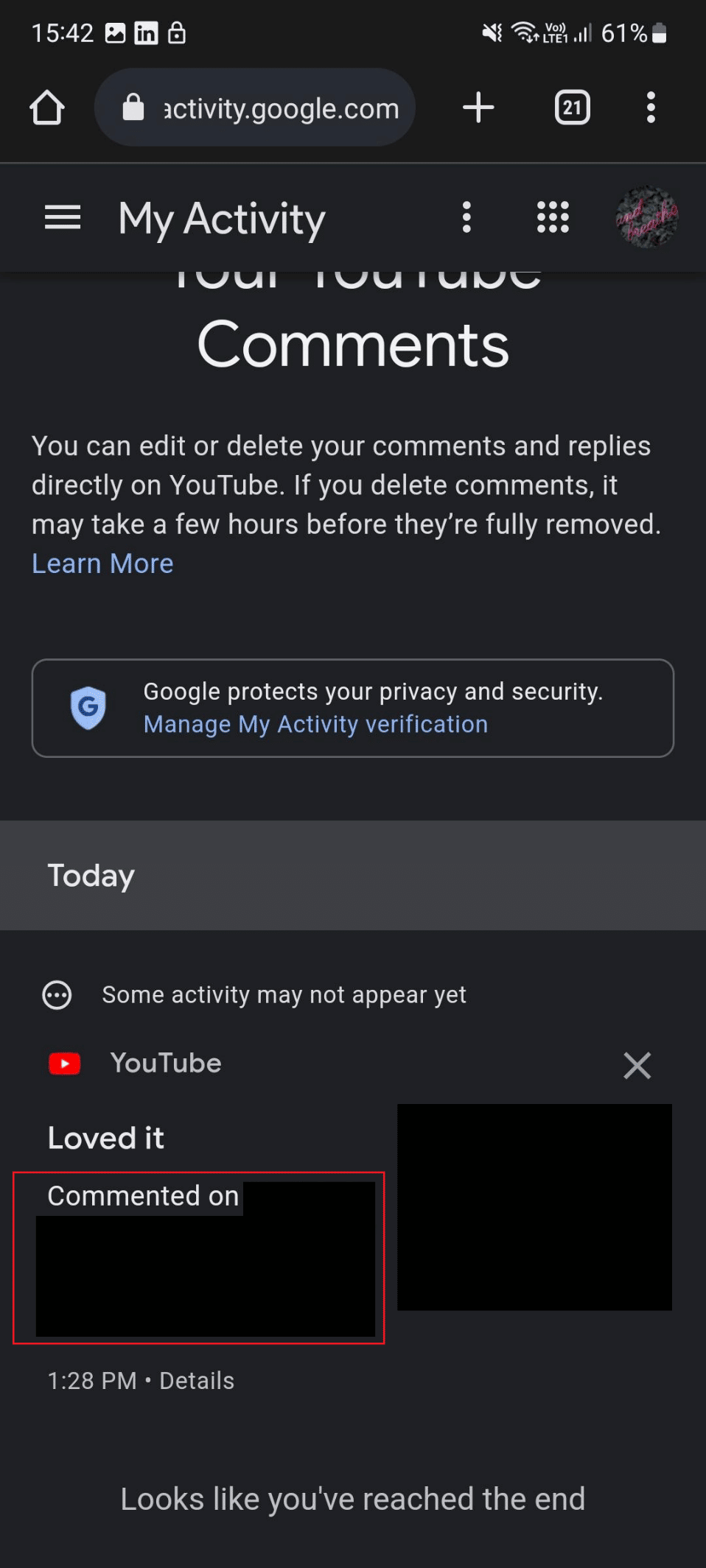
Task: Open the Google apps grid
Action: pyautogui.click(x=553, y=217)
